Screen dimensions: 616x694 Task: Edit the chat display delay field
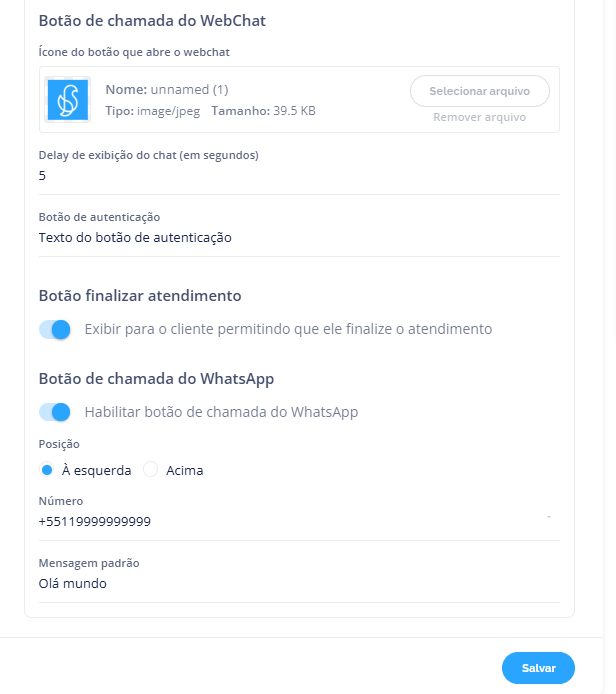[298, 176]
